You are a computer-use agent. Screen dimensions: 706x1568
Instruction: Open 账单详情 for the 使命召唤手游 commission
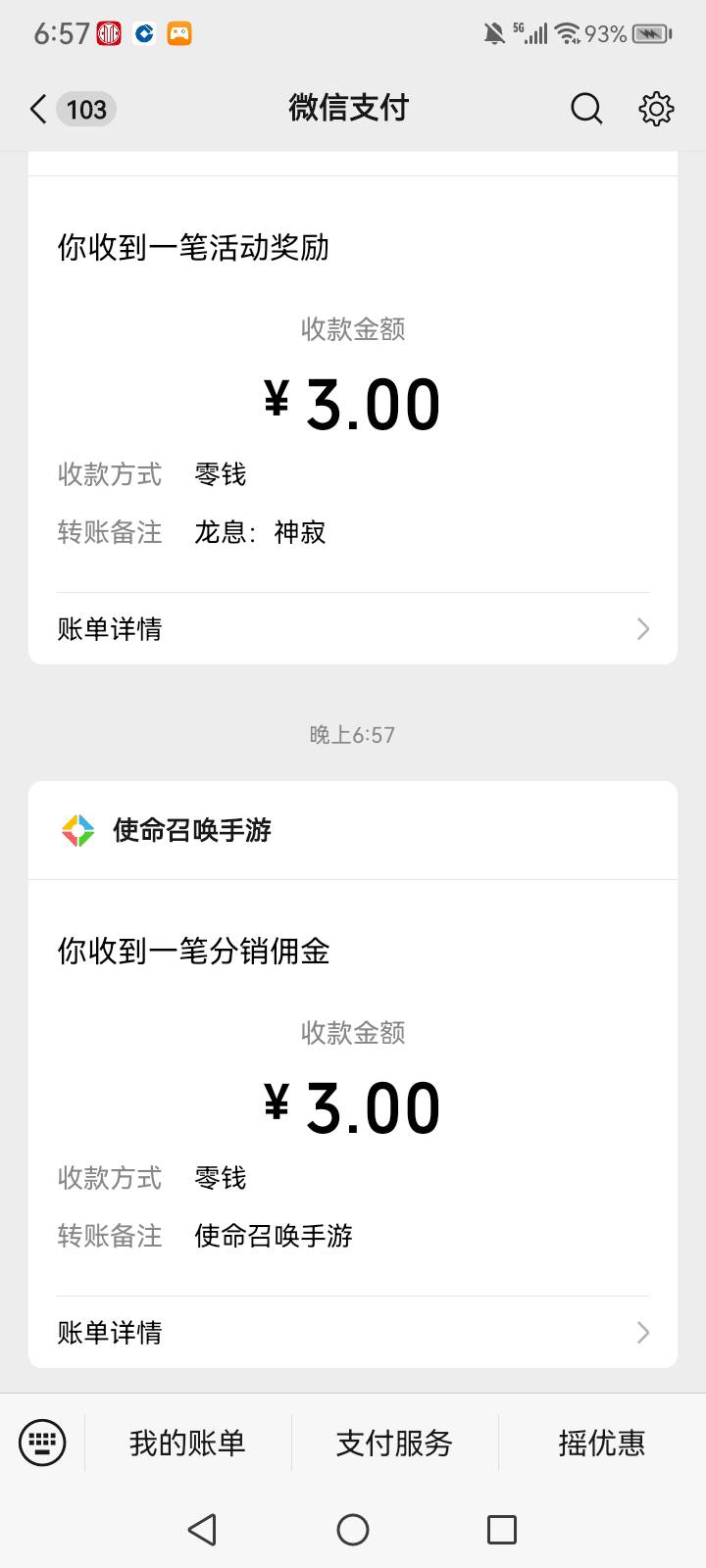353,1333
